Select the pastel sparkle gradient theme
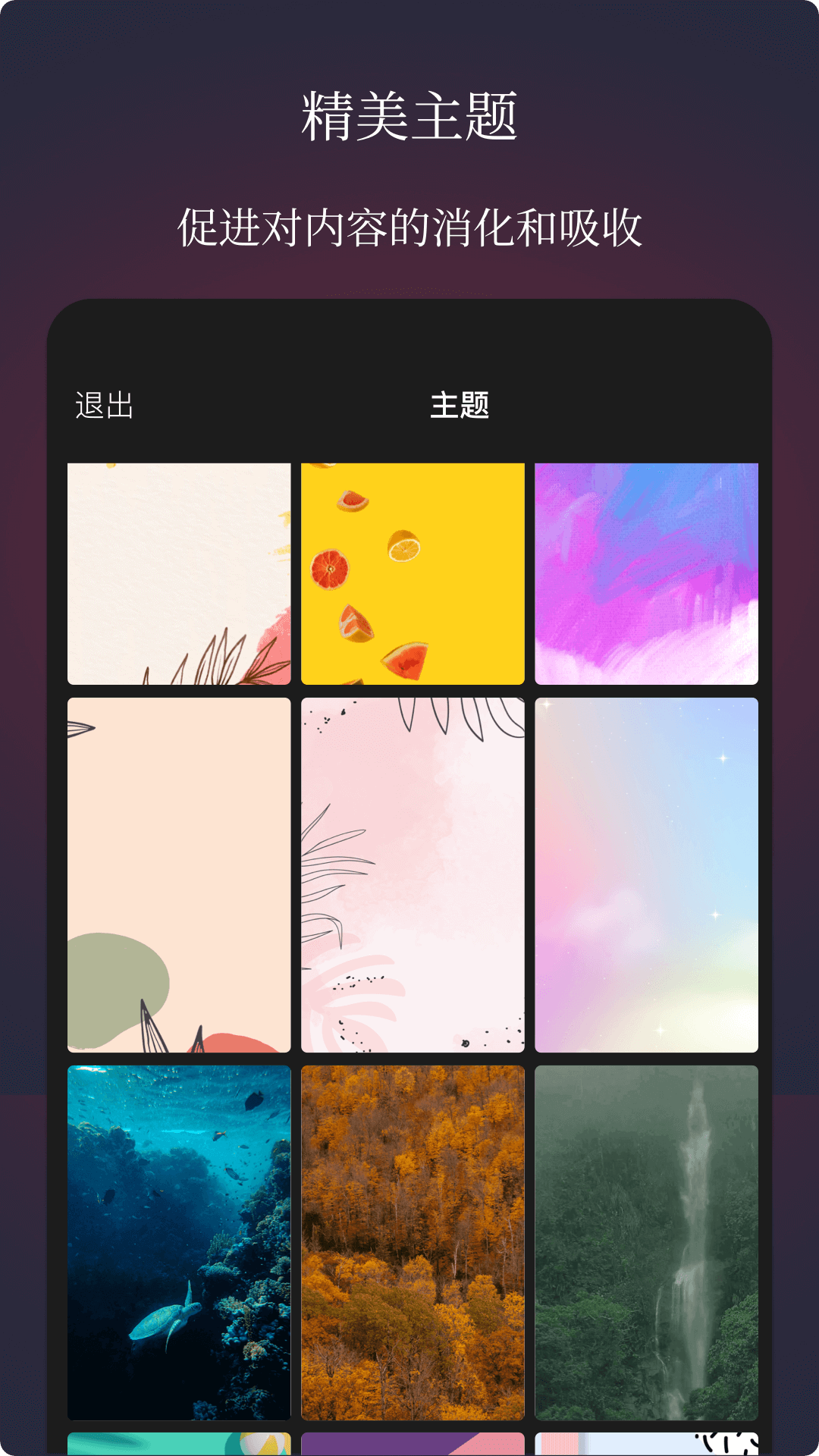 (x=648, y=877)
